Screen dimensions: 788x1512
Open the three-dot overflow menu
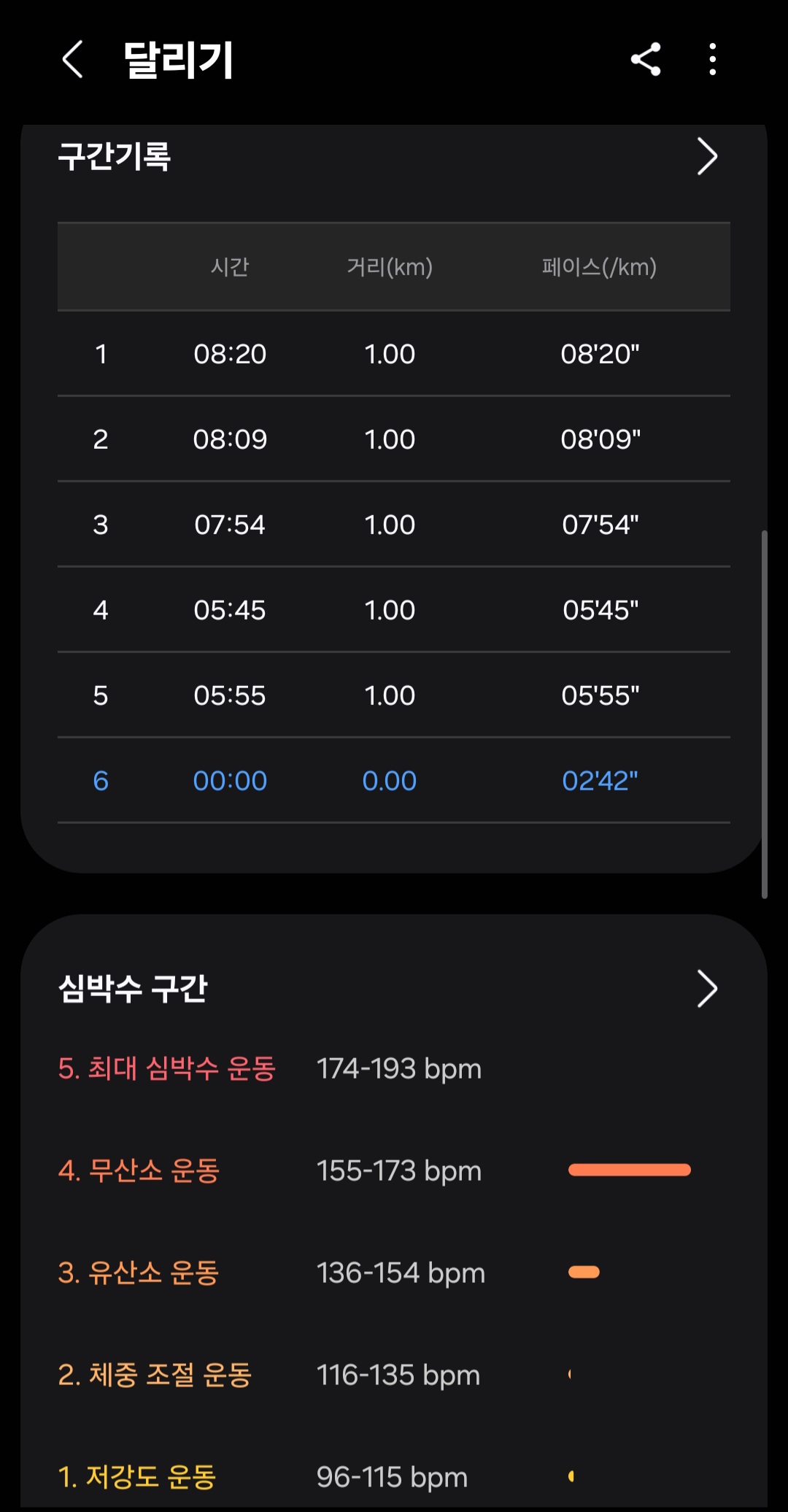(713, 59)
